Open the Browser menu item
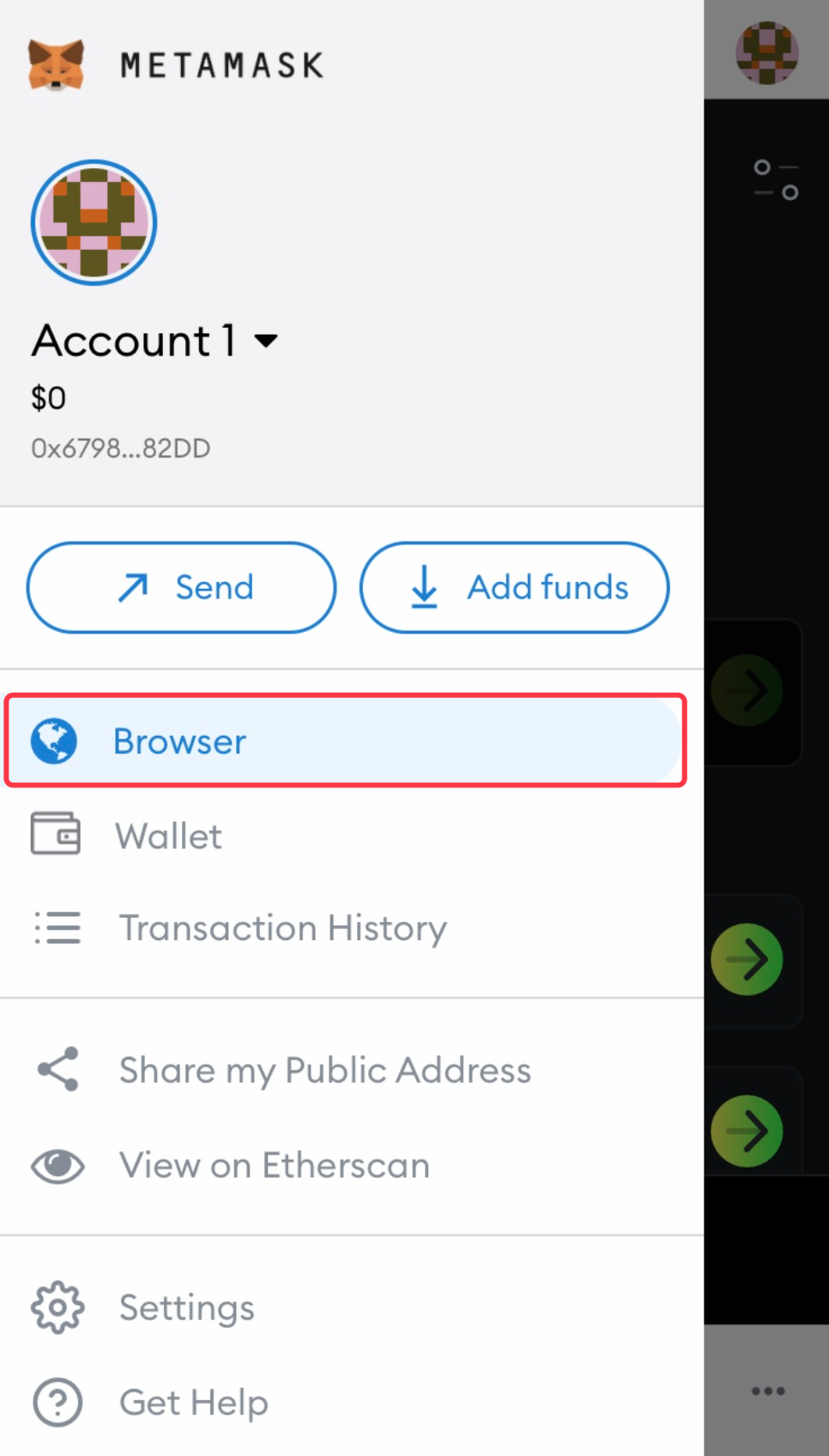The height and width of the screenshot is (1456, 829). [346, 740]
